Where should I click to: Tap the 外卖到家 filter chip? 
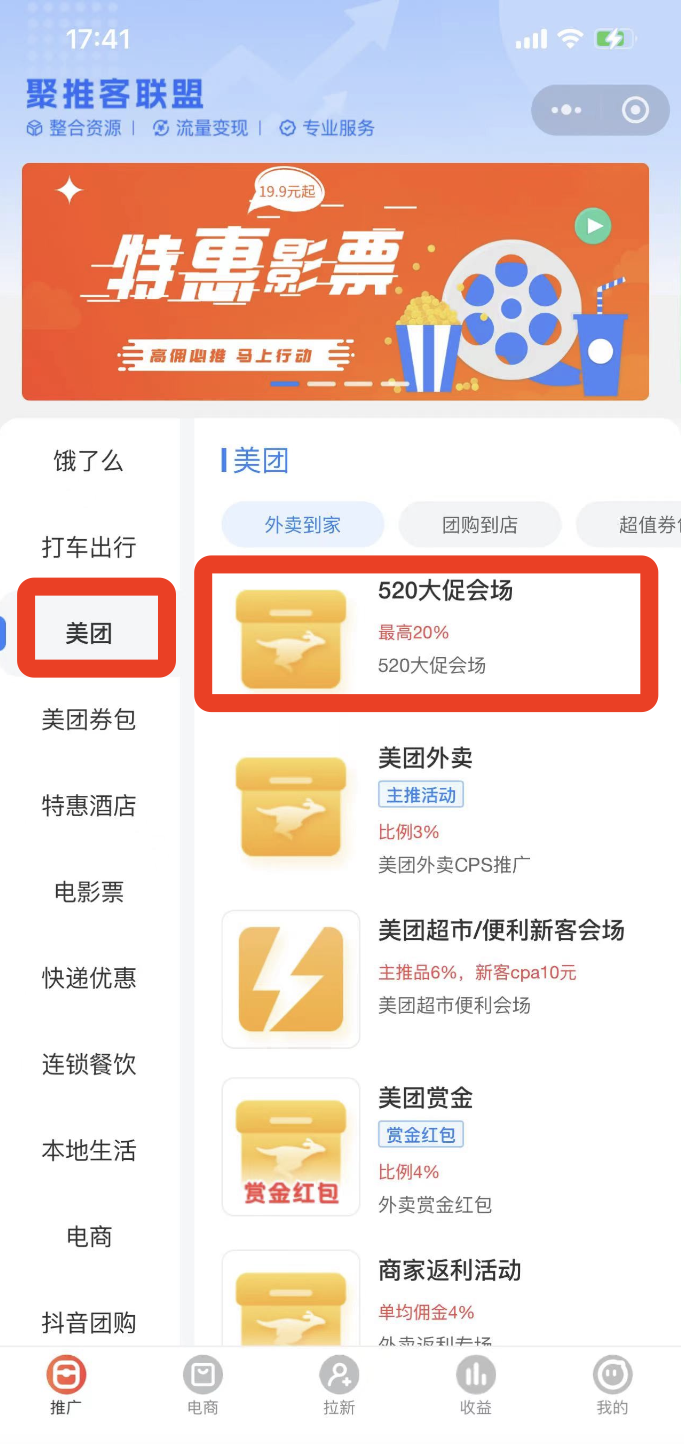[x=303, y=525]
